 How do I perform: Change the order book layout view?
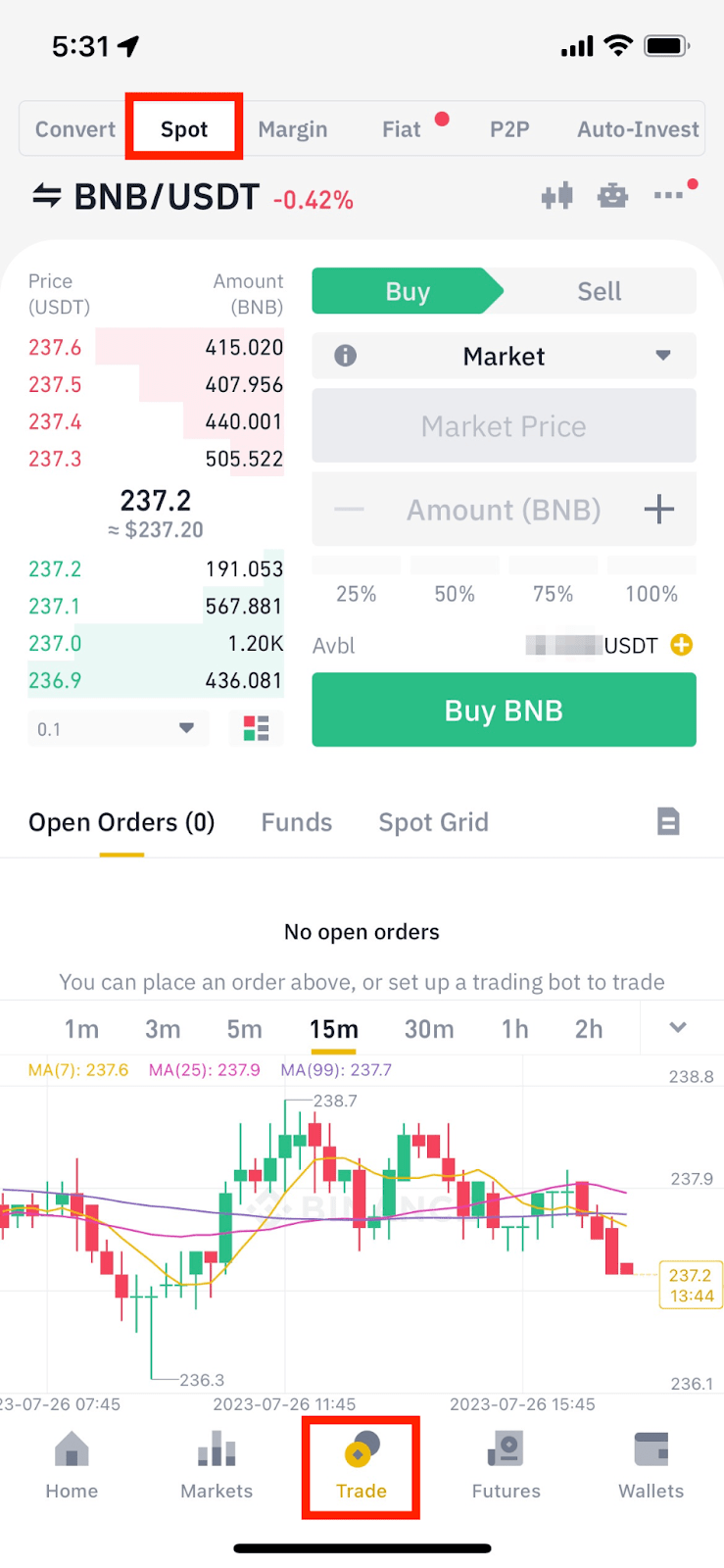coord(256,728)
